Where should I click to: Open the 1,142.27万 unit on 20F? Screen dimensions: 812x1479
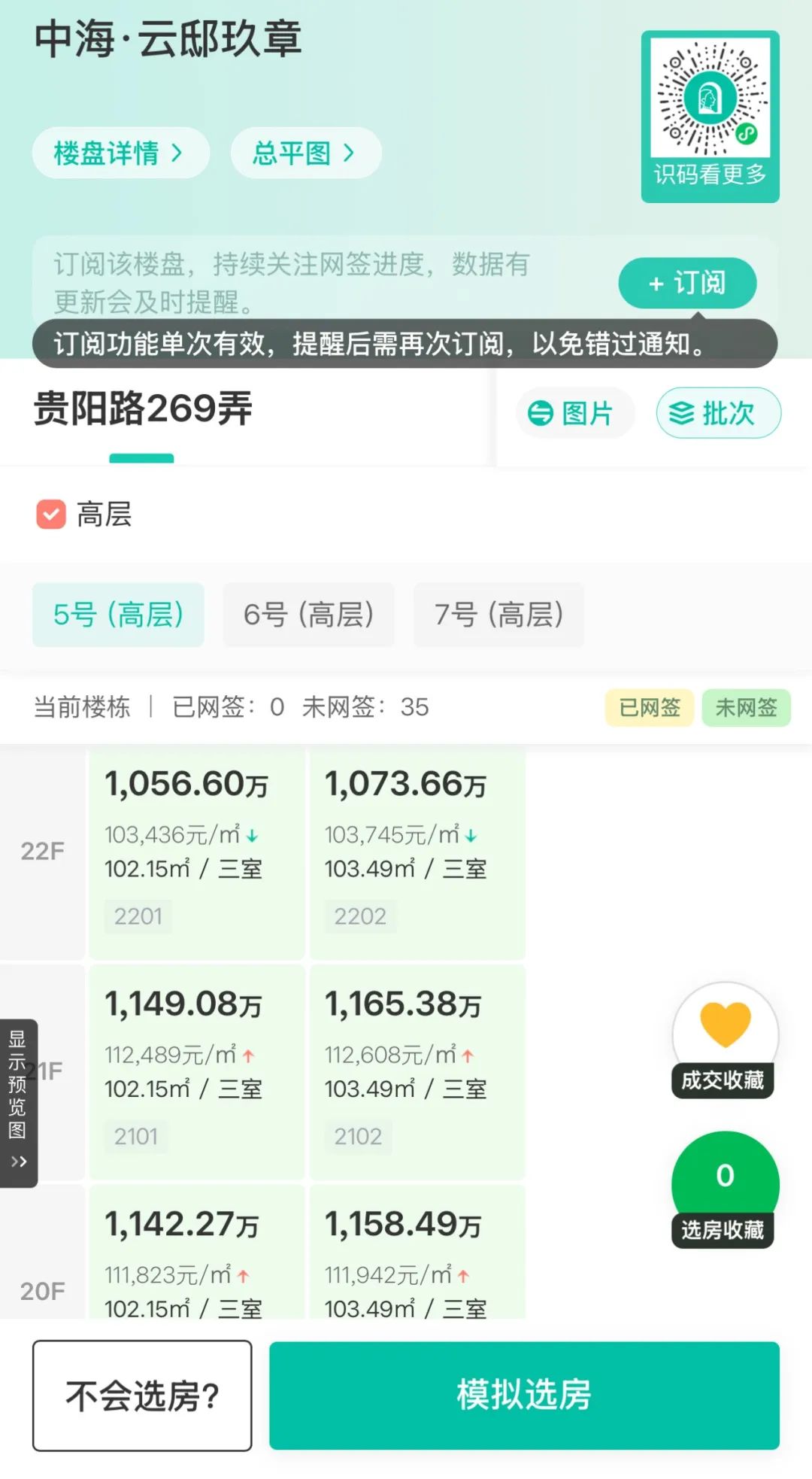tap(197, 1252)
